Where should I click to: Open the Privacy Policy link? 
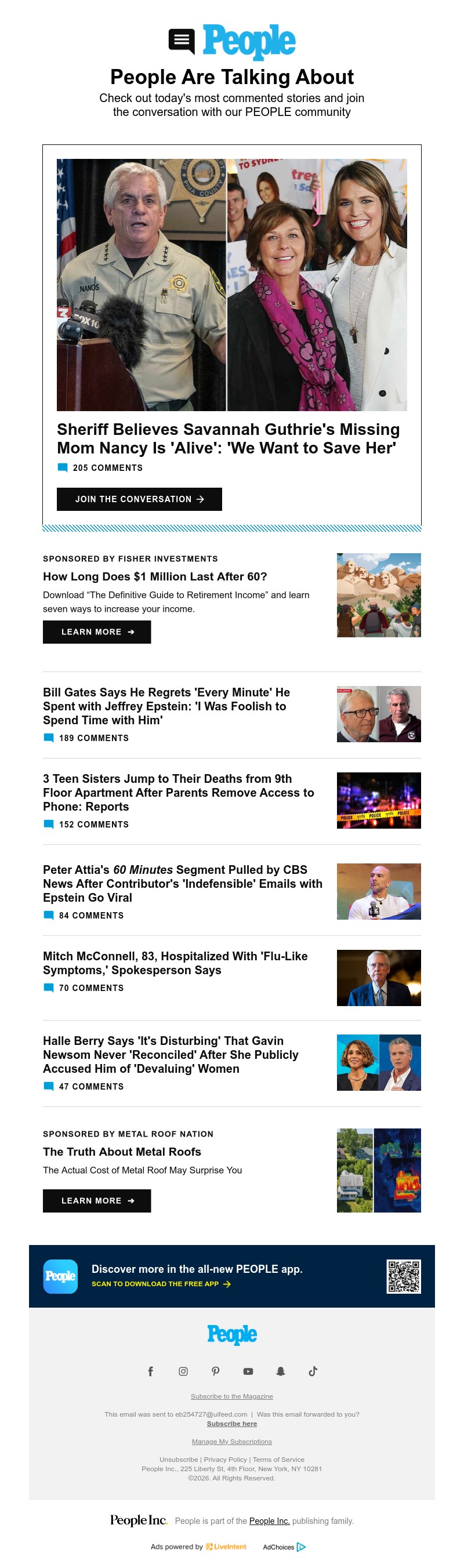pyautogui.click(x=225, y=1459)
